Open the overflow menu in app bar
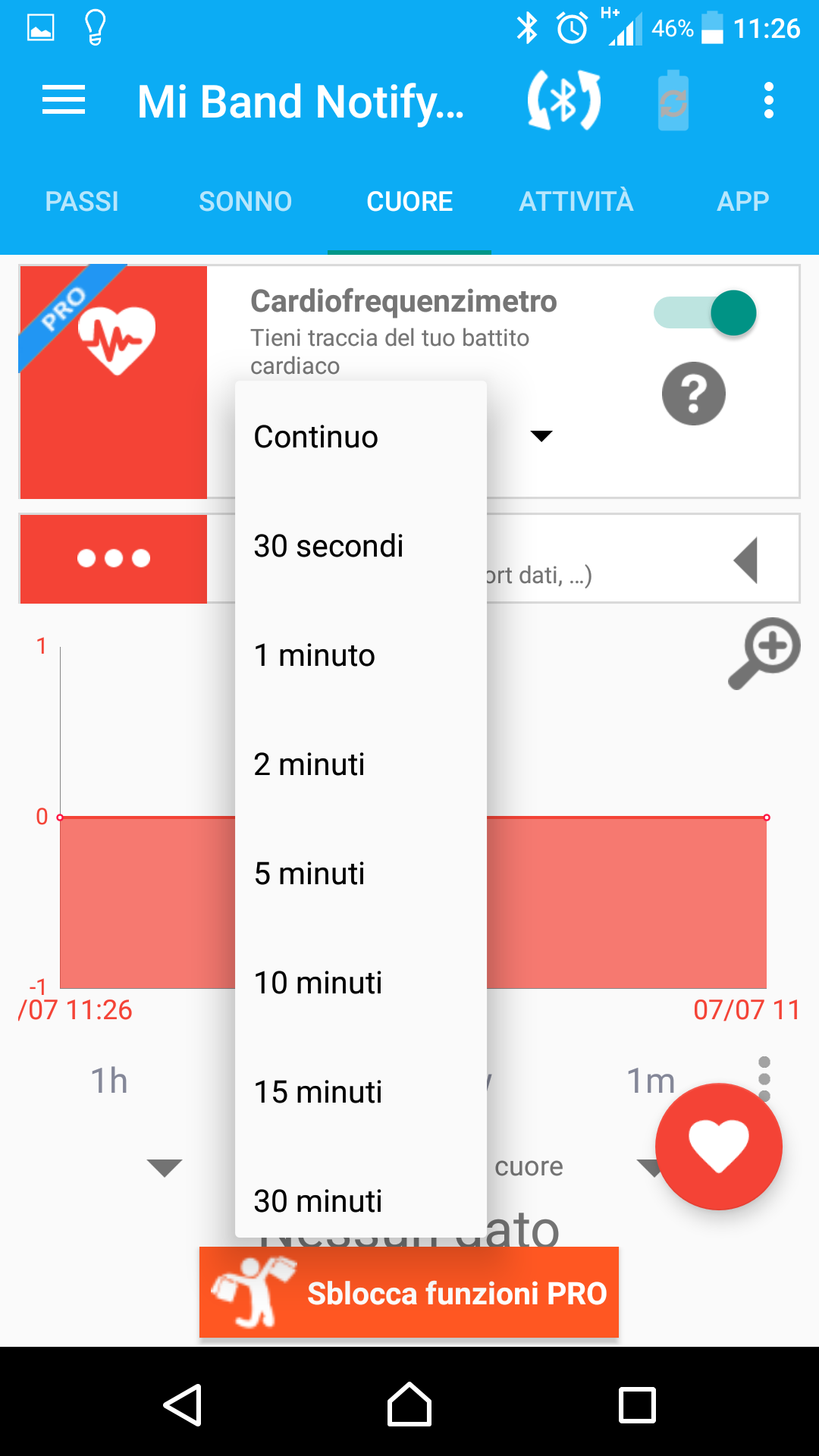The height and width of the screenshot is (1456, 819). pyautogui.click(x=769, y=101)
